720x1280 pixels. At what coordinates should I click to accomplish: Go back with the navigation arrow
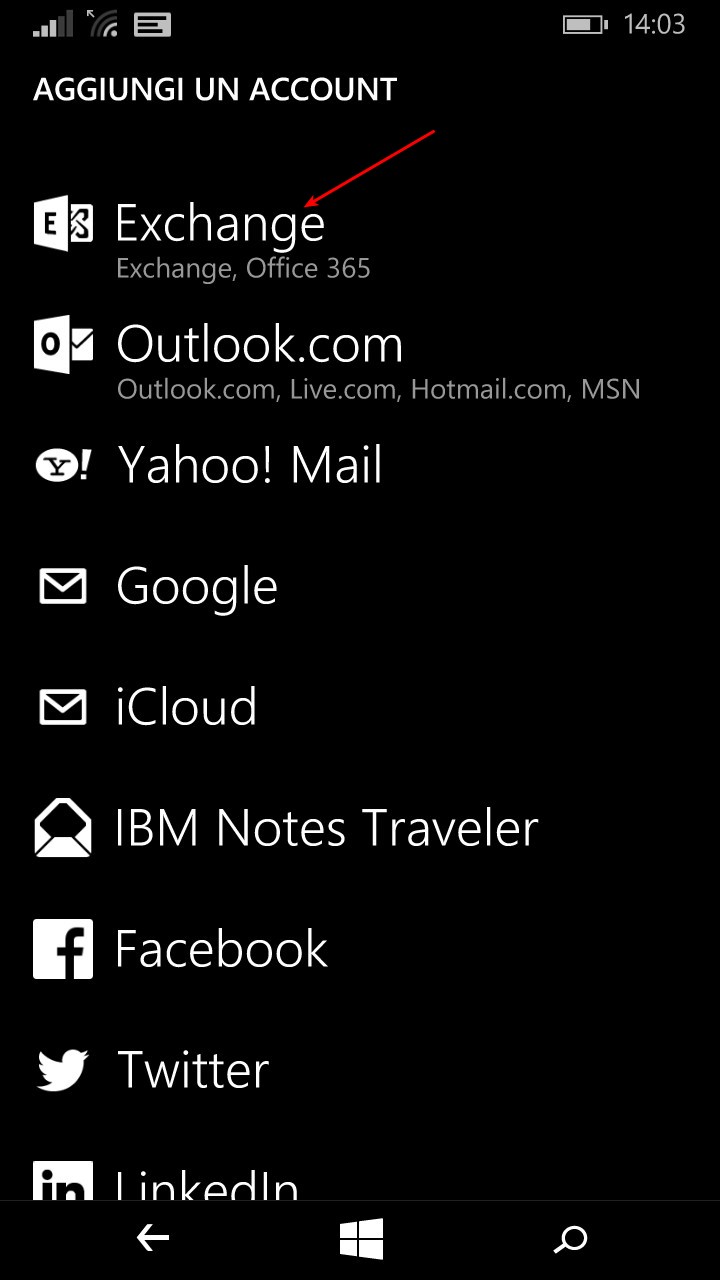[x=152, y=1240]
